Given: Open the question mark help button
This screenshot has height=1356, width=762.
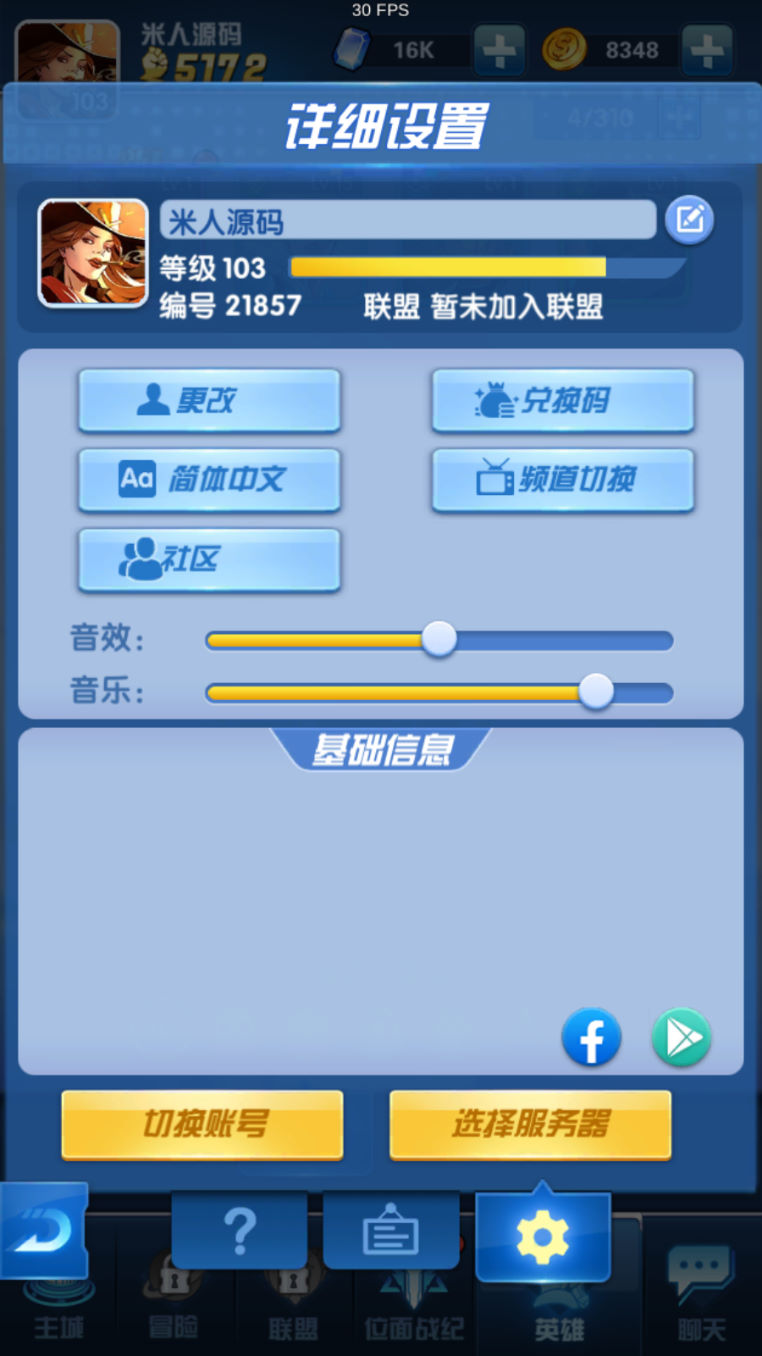Looking at the screenshot, I should point(240,1231).
